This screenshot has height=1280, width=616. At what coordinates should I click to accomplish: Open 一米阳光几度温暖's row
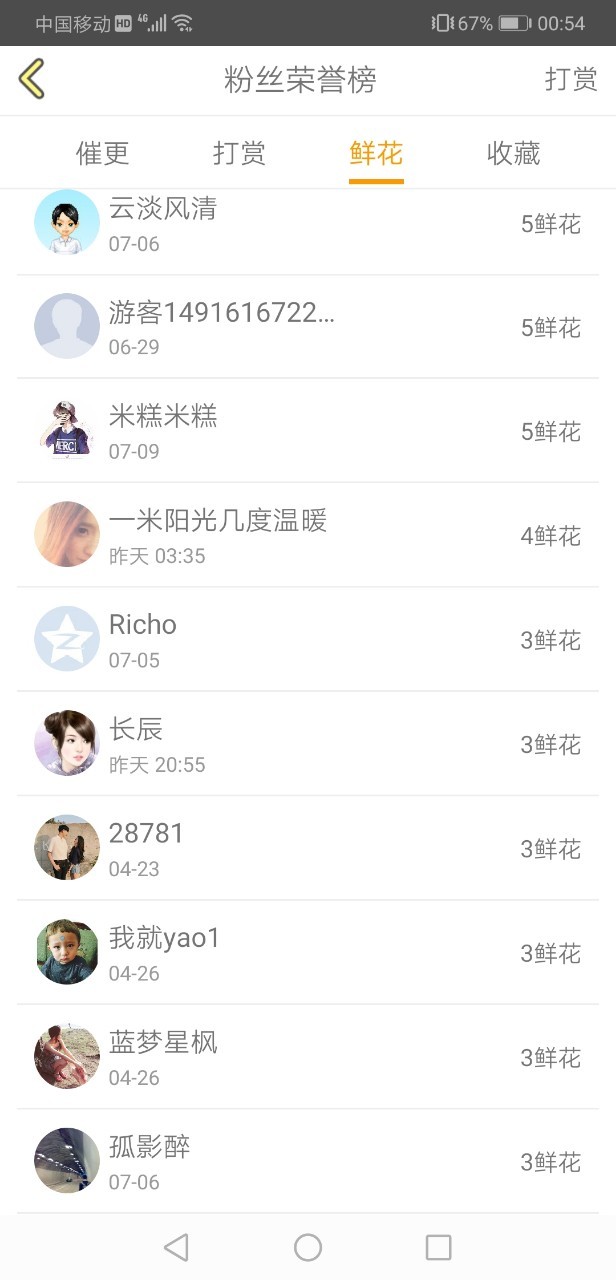click(x=308, y=535)
